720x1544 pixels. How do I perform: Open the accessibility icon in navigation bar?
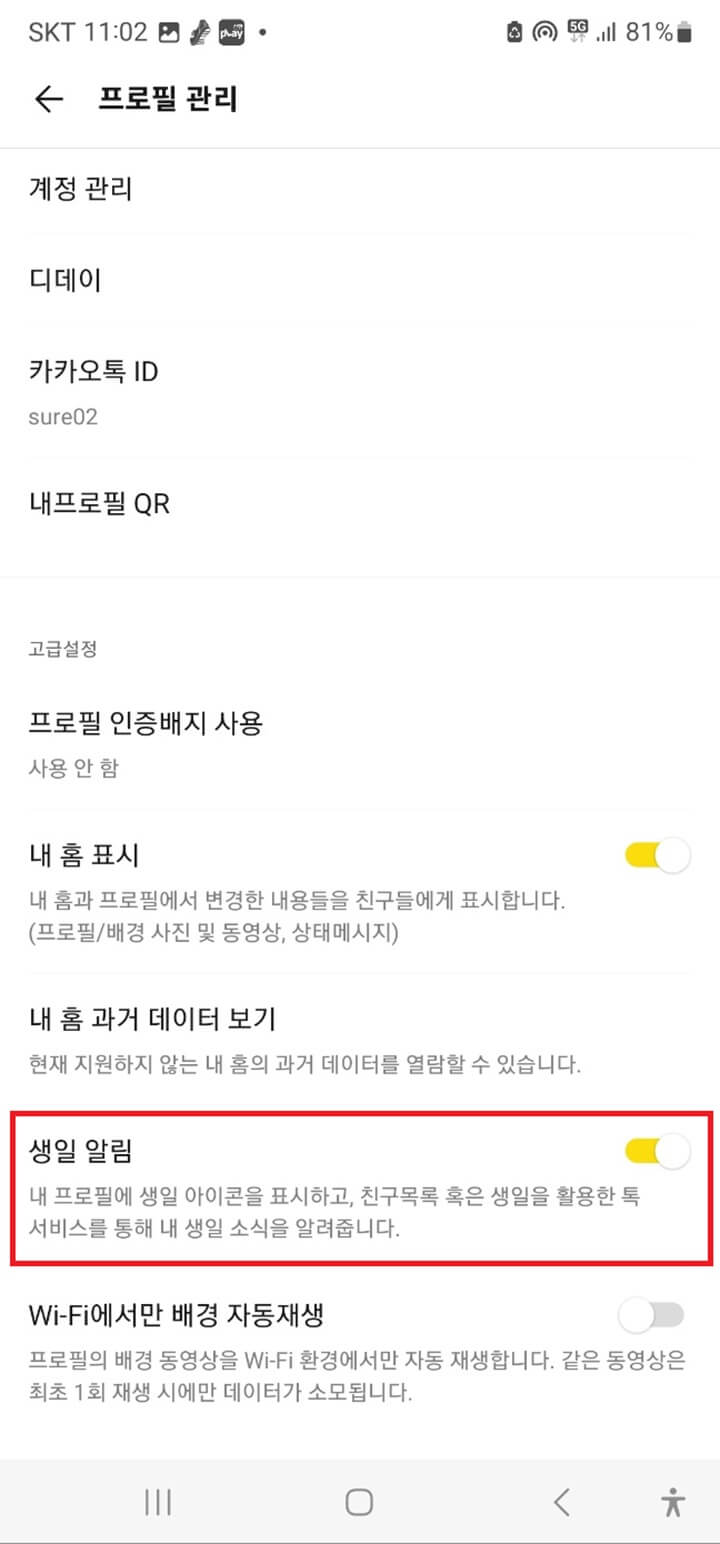click(672, 1501)
